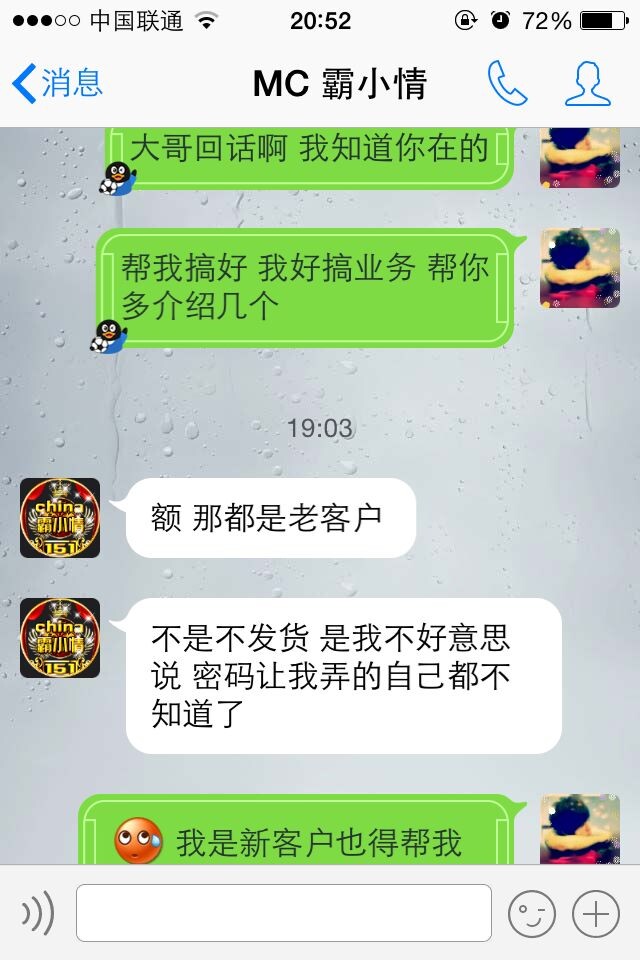Image resolution: width=640 pixels, height=960 pixels.
Task: Switch to voice message input
Action: (x=38, y=912)
